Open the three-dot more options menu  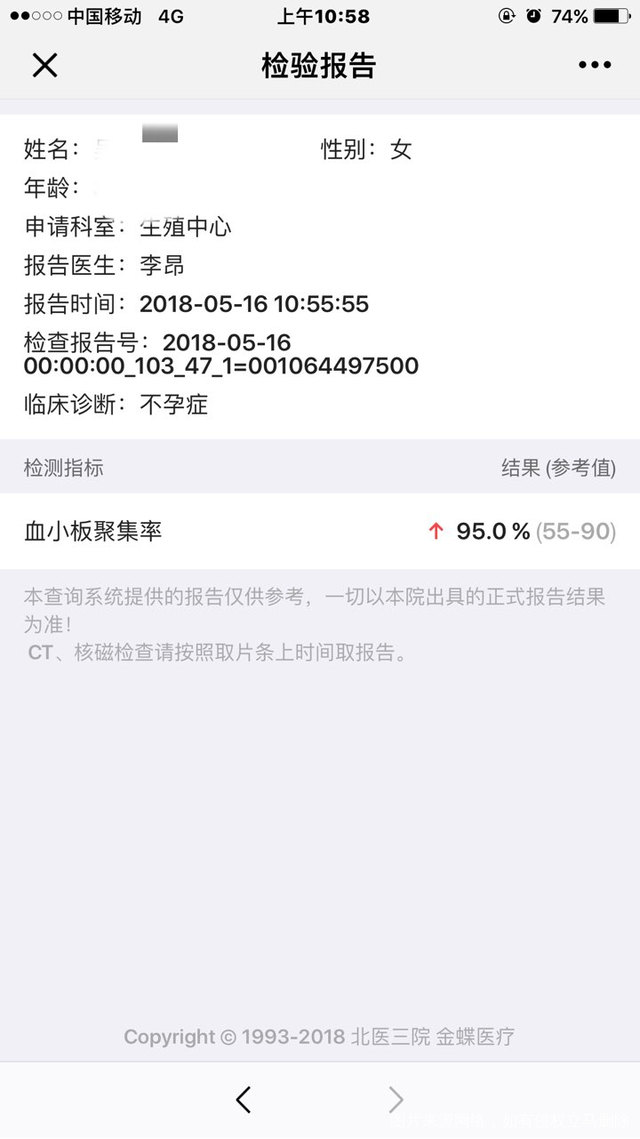pos(594,66)
